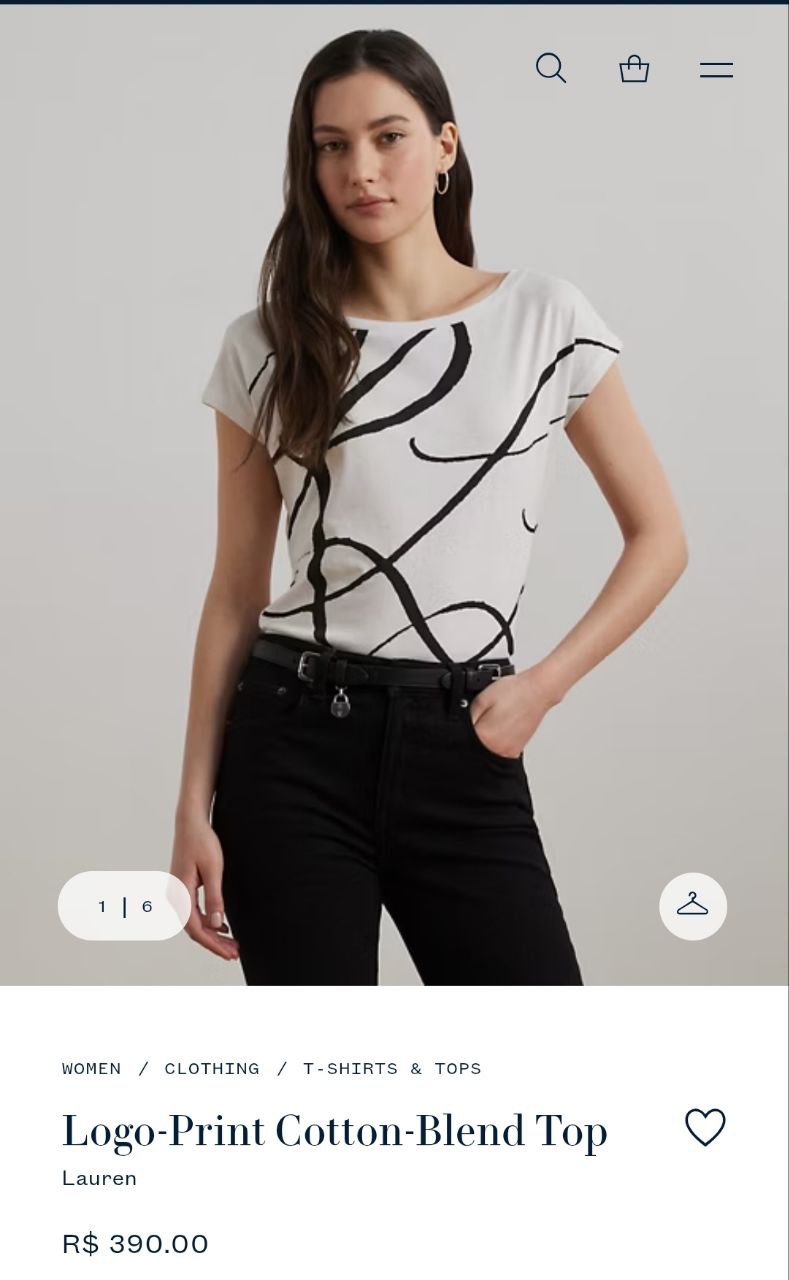789x1280 pixels.
Task: Open the Clothing breadcrumb link
Action: coord(212,1069)
